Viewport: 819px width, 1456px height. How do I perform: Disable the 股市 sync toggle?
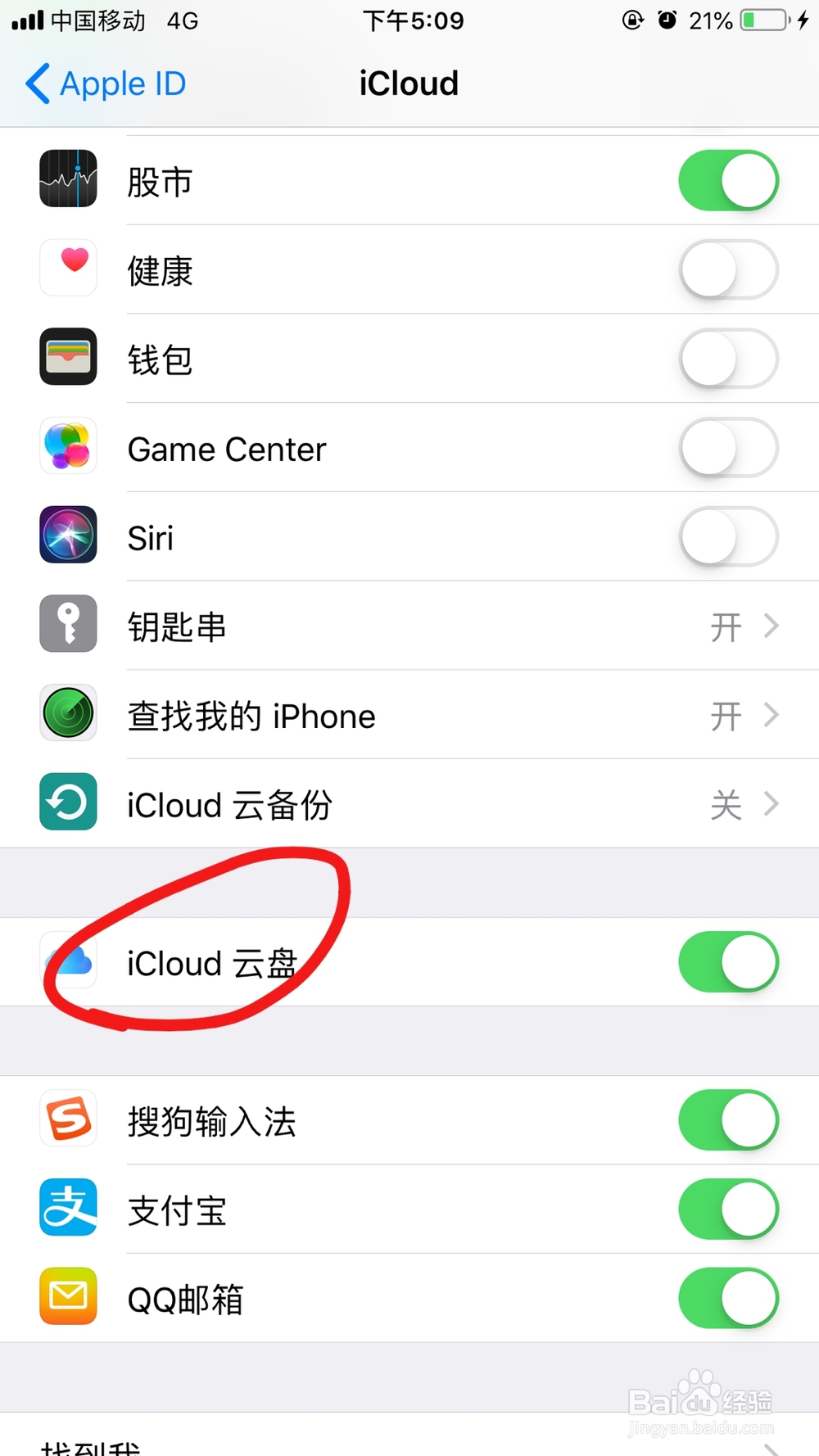728,180
